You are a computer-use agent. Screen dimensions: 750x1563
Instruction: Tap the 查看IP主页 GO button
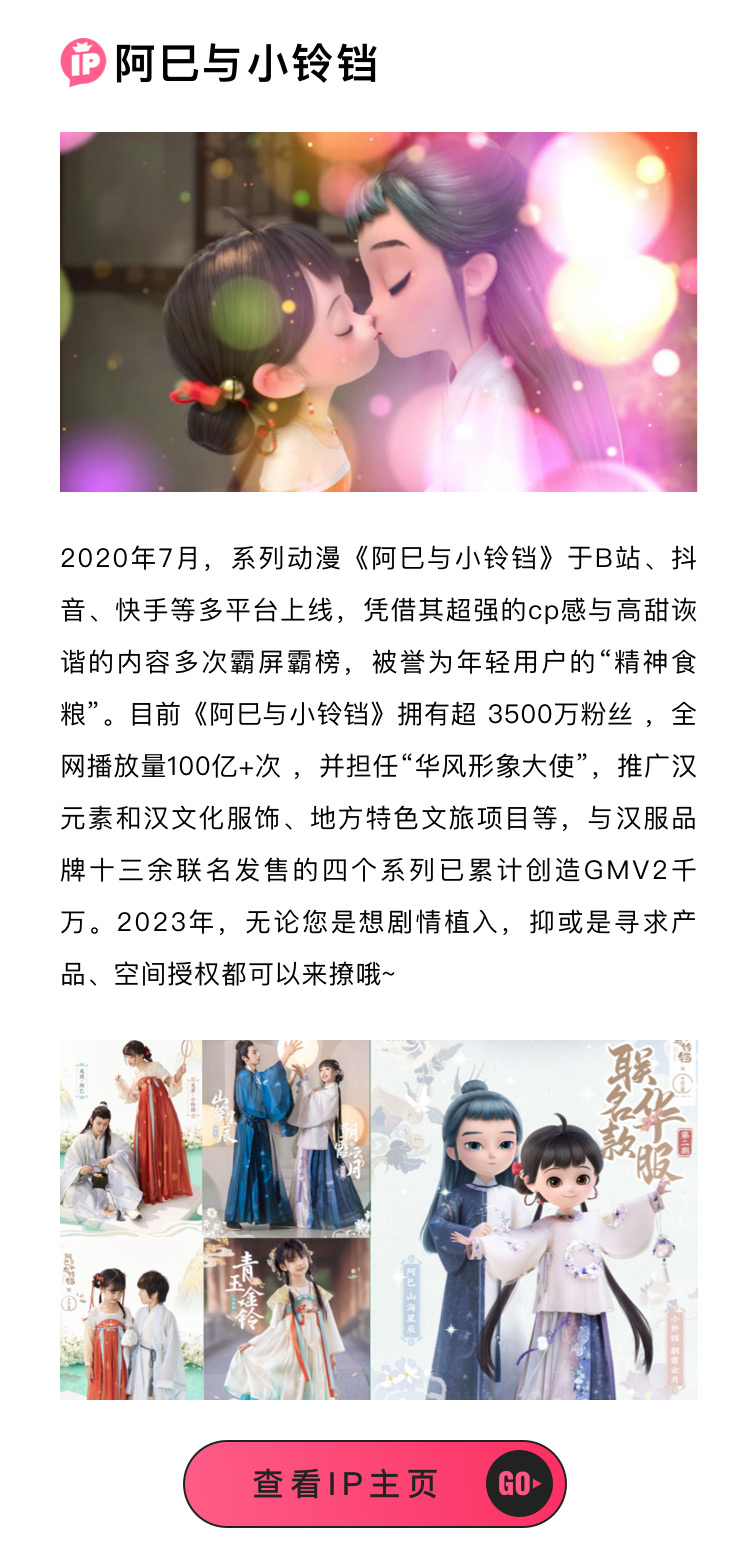375,1484
